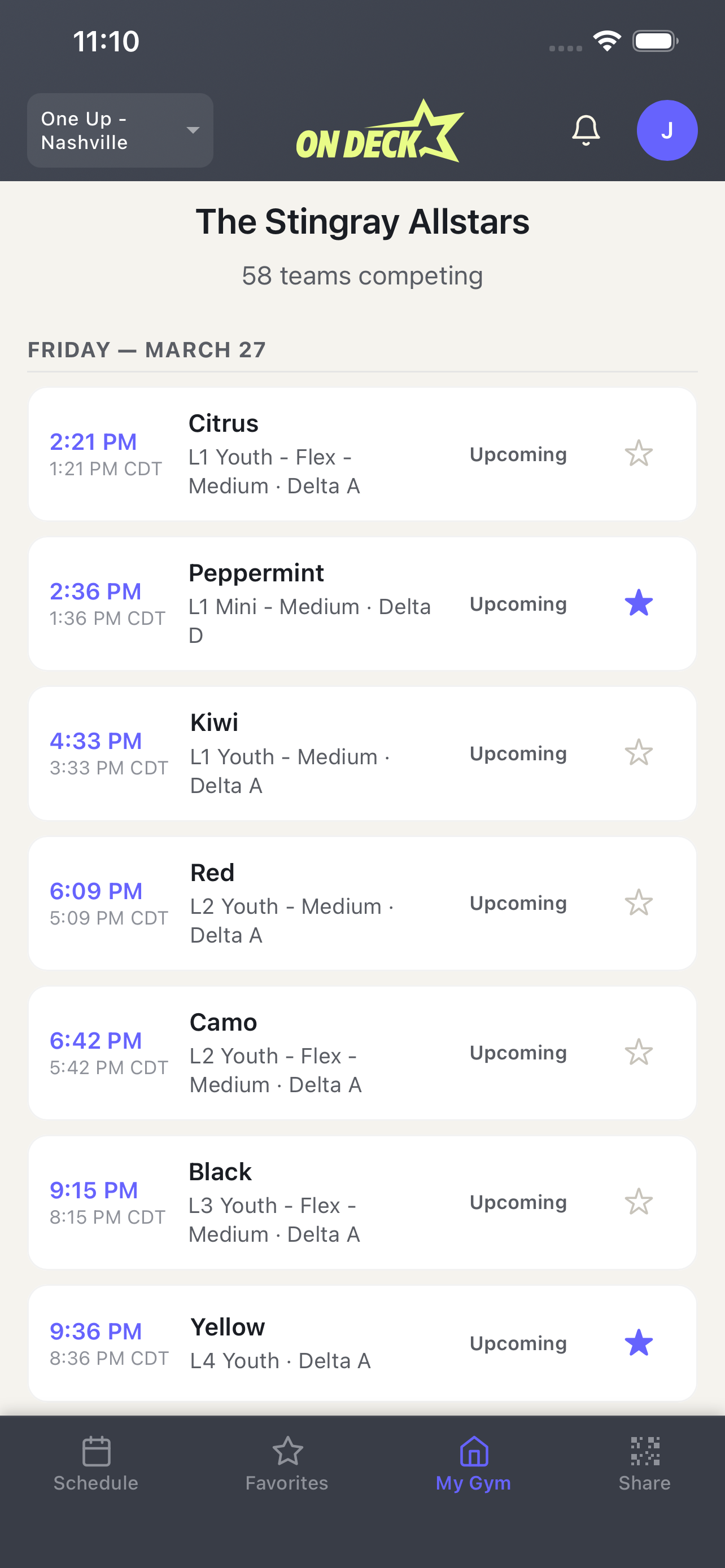
Task: Star the Kiwi performance
Action: (639, 753)
